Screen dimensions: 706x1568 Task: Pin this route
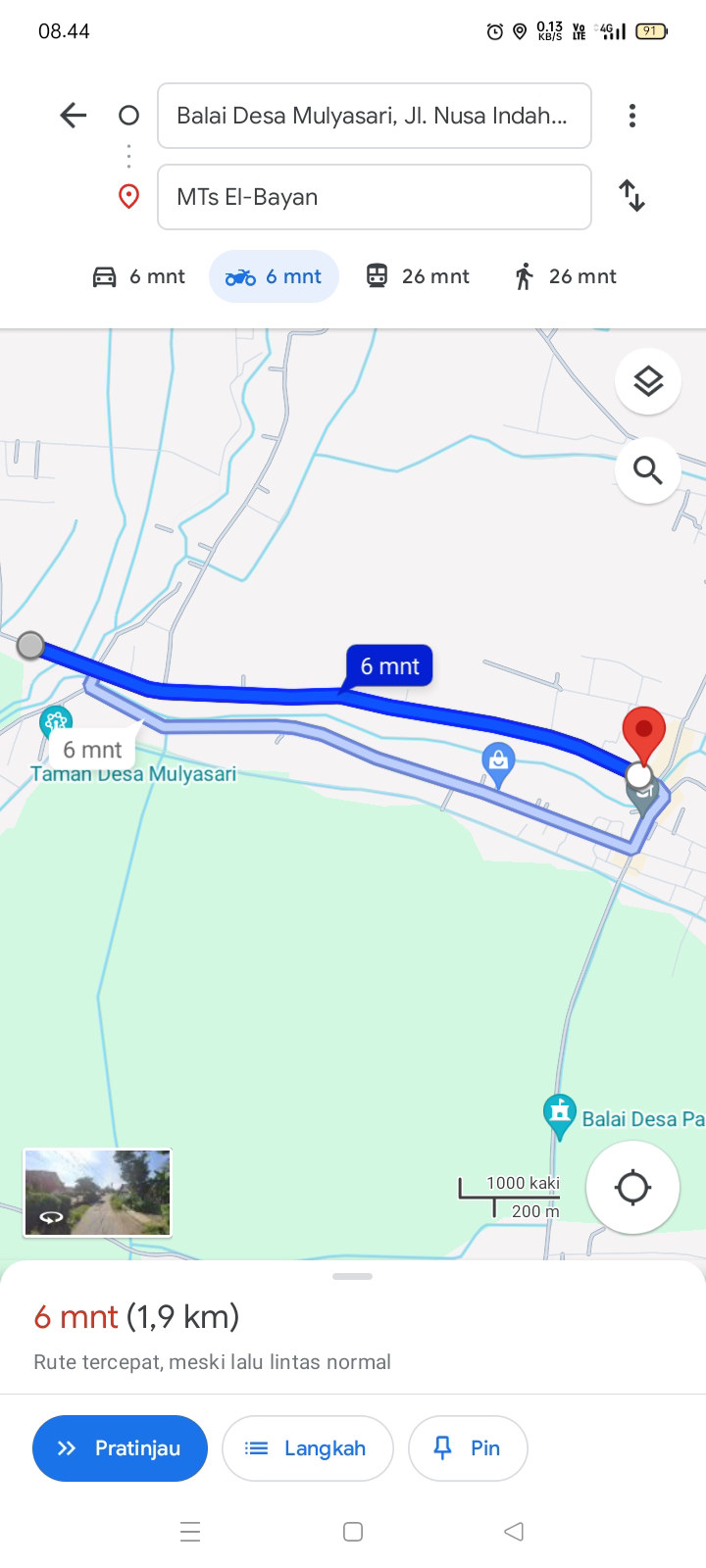click(468, 1448)
